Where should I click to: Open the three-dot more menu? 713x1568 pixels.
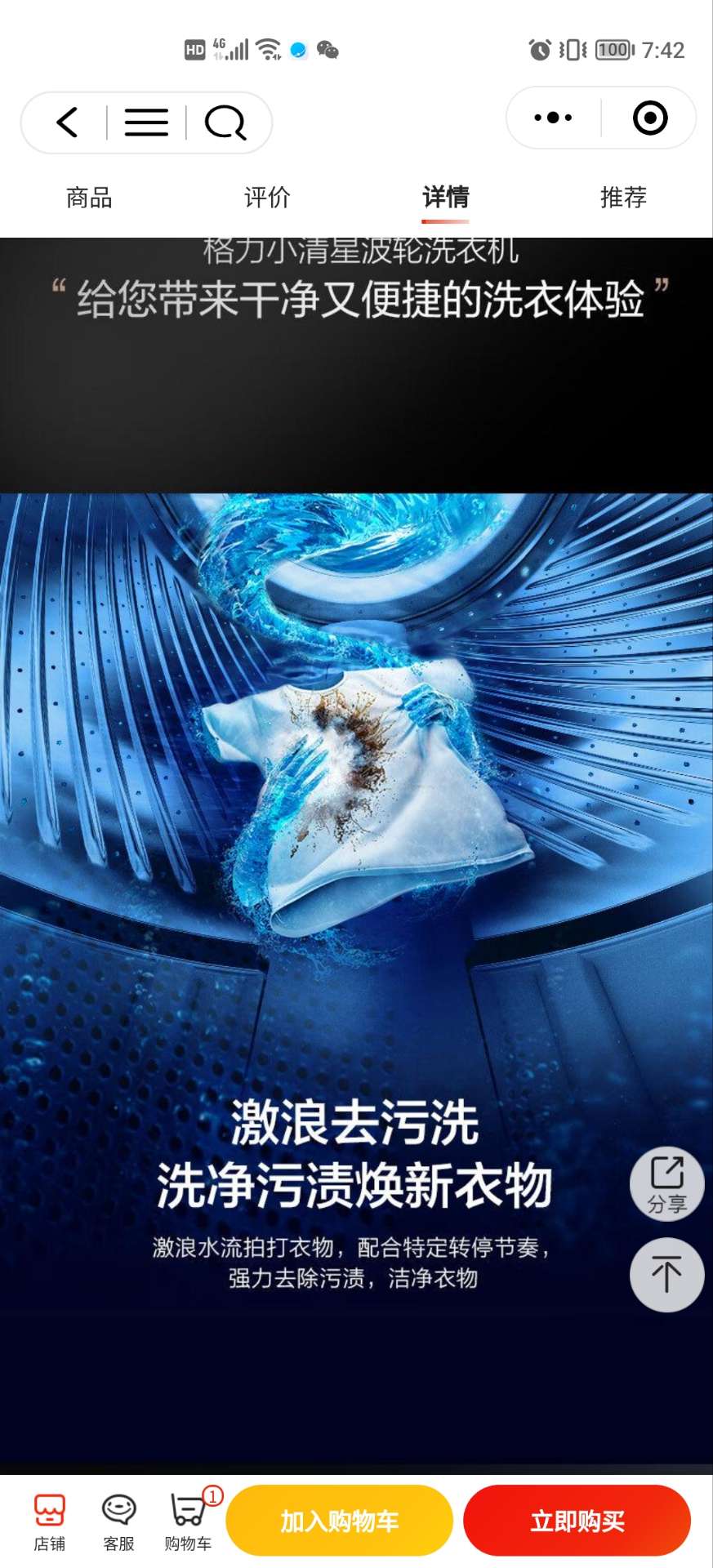pyautogui.click(x=553, y=118)
